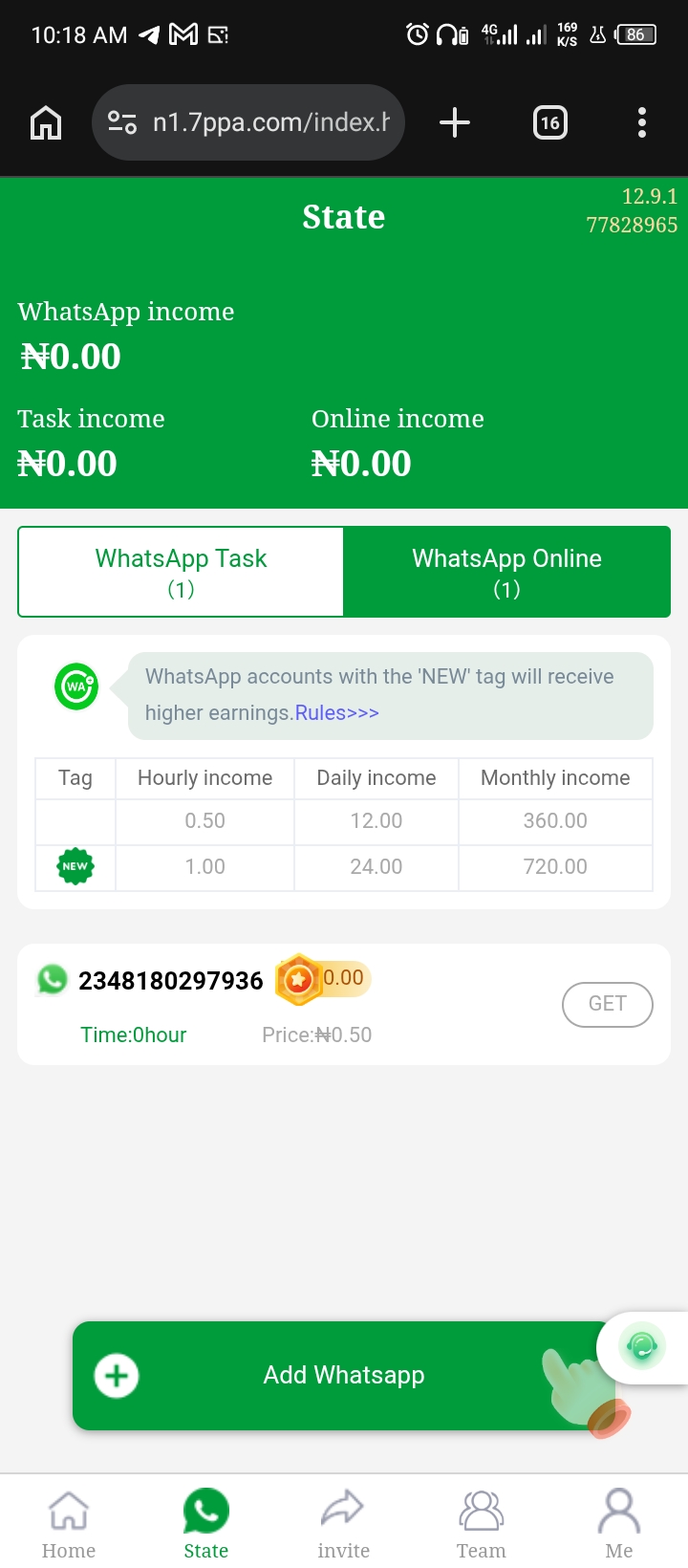Switch to the WhatsApp Online tab

tap(506, 572)
